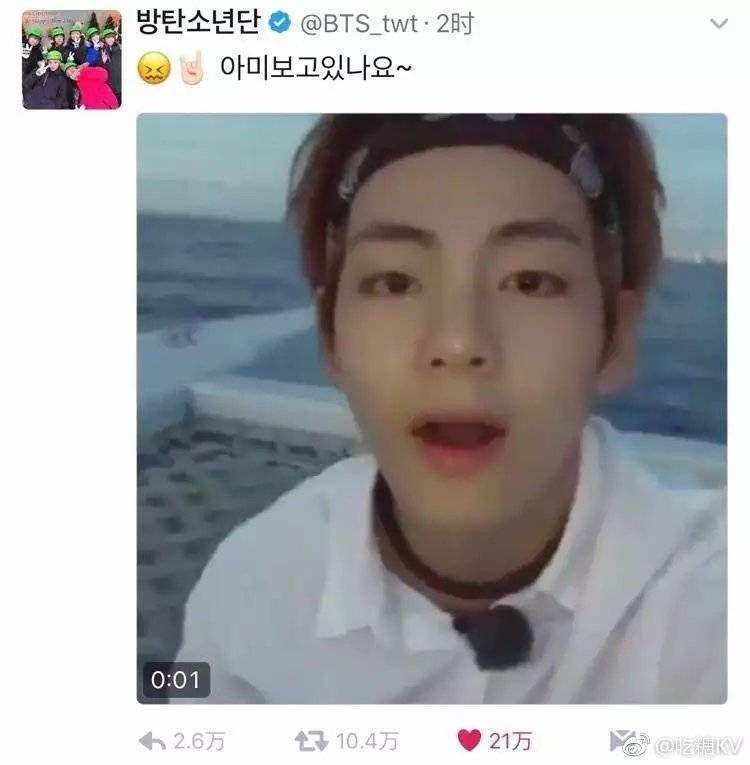
Task: Expand the tweet options chevron
Action: (717, 23)
